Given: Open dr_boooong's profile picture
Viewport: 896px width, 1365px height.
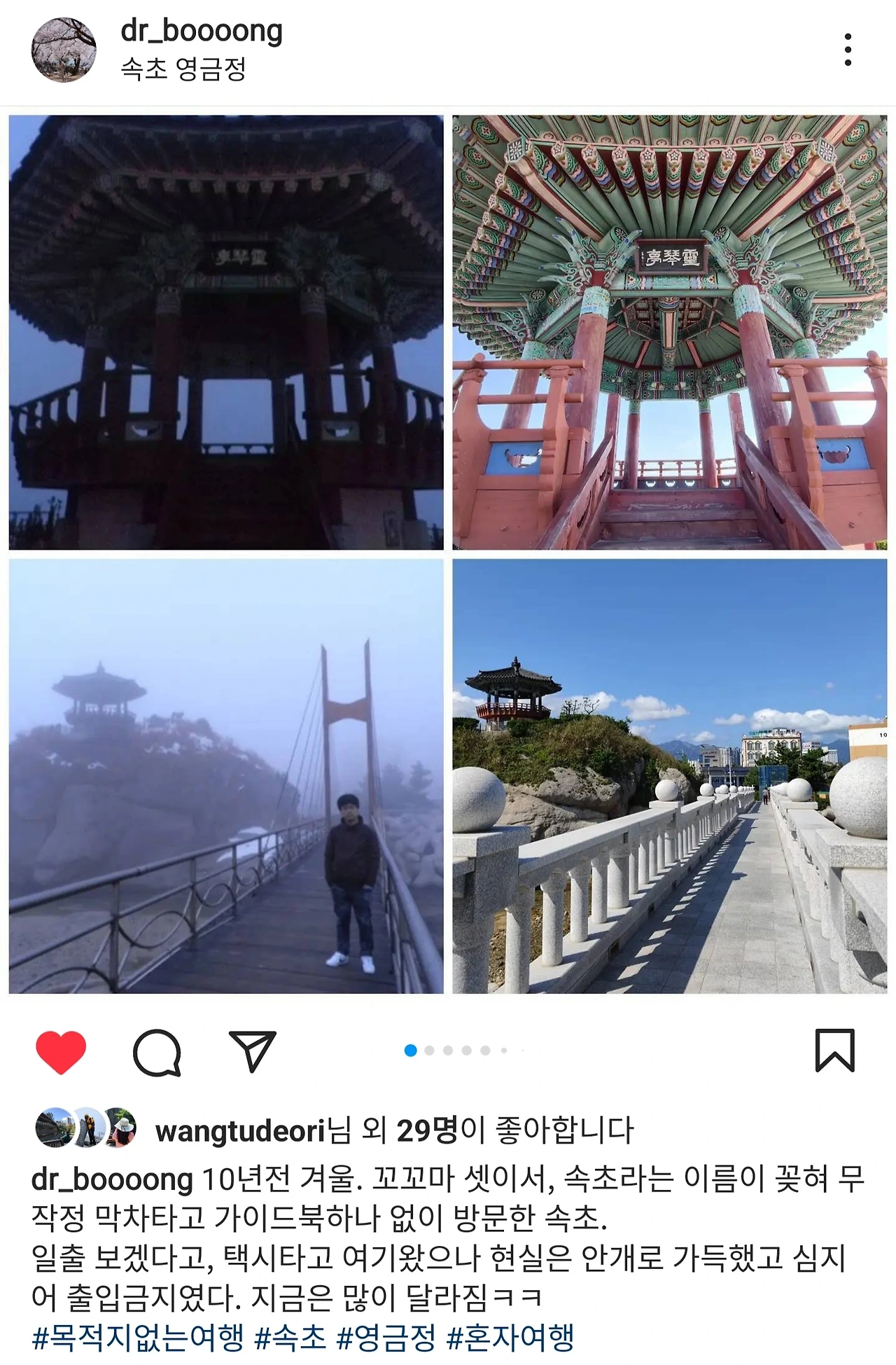Looking at the screenshot, I should [x=64, y=50].
